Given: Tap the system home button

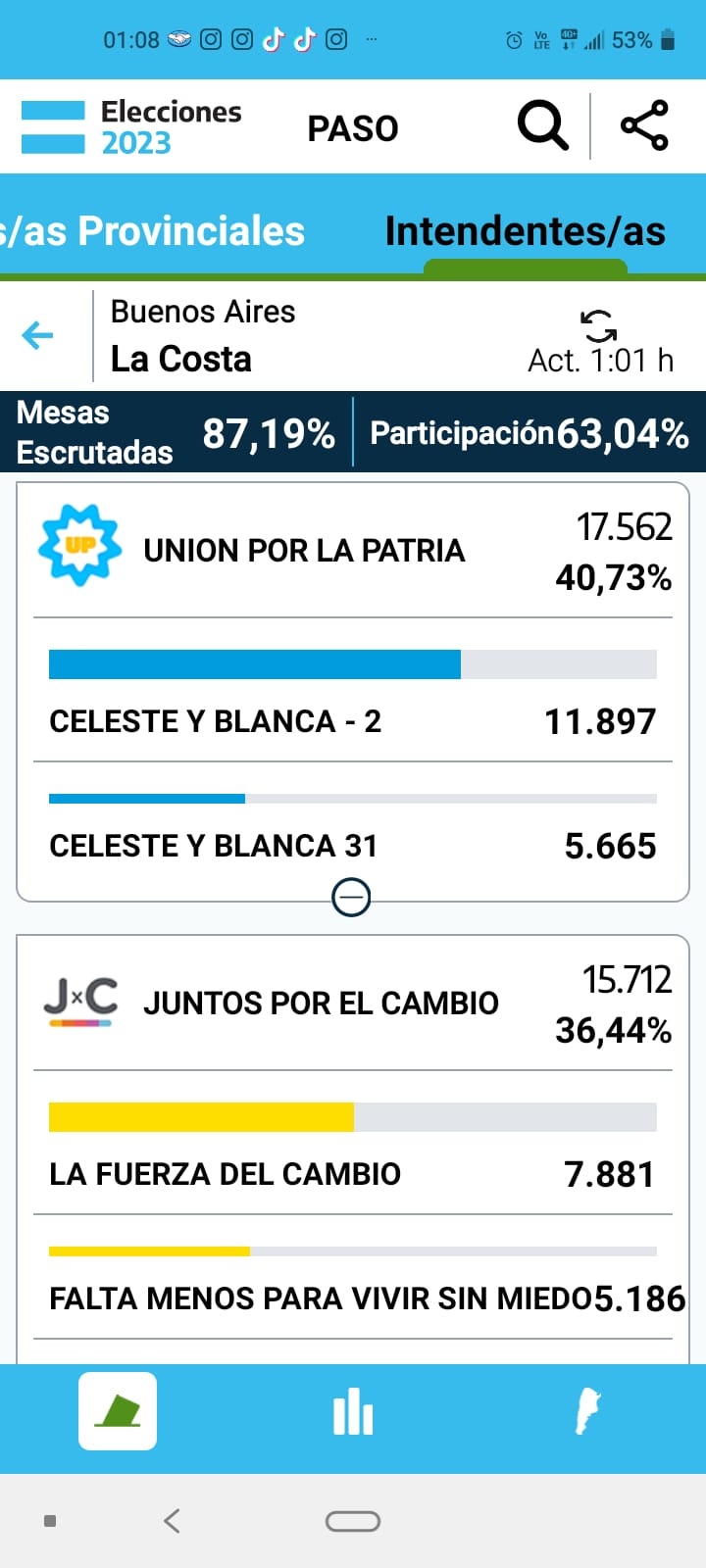Looking at the screenshot, I should coord(353,1521).
